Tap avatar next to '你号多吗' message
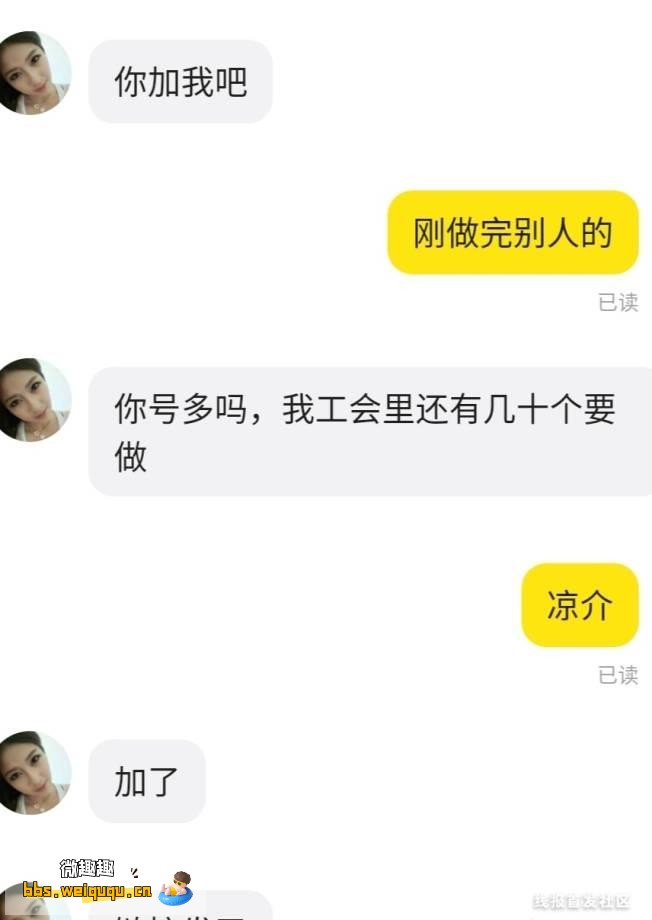The height and width of the screenshot is (920, 652). [x=34, y=400]
